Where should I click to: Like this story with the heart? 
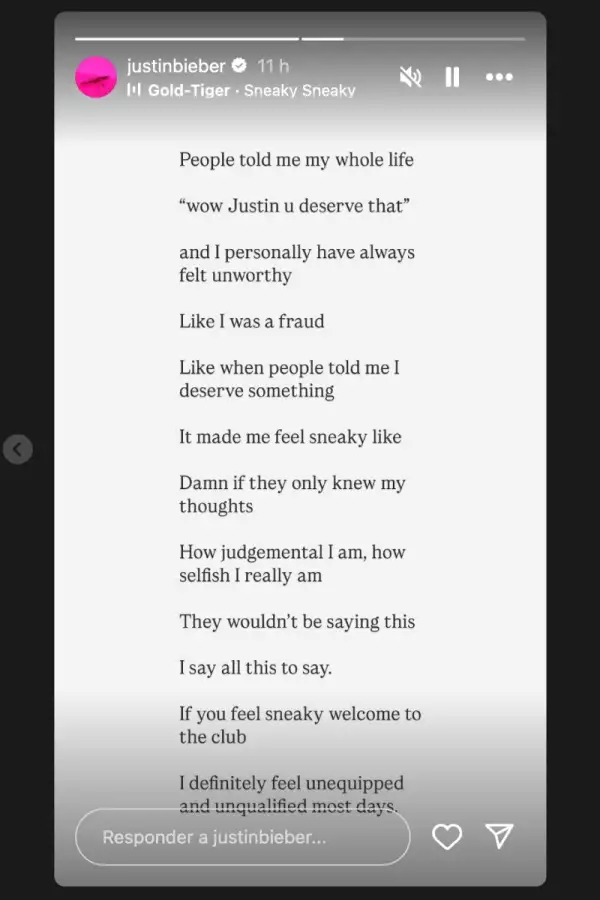[447, 837]
